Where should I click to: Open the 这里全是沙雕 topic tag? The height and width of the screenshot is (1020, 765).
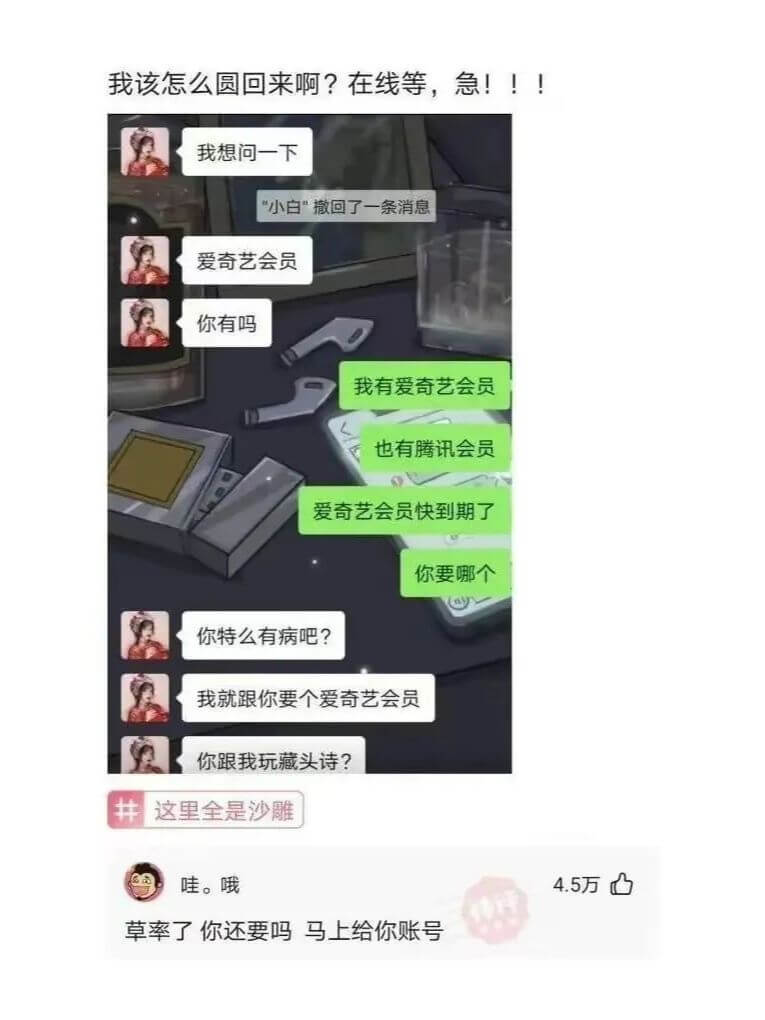(x=206, y=810)
